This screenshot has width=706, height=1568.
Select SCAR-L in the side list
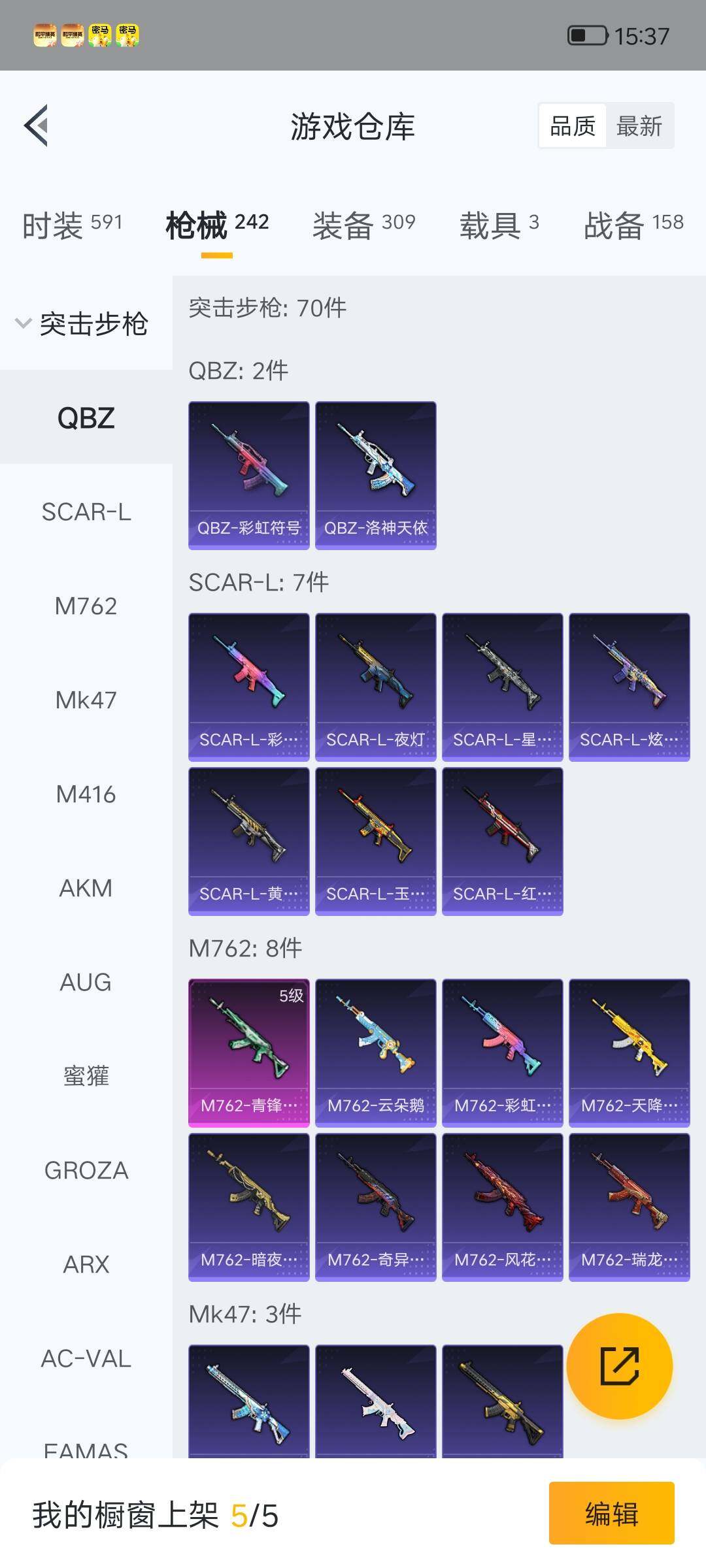pyautogui.click(x=86, y=512)
